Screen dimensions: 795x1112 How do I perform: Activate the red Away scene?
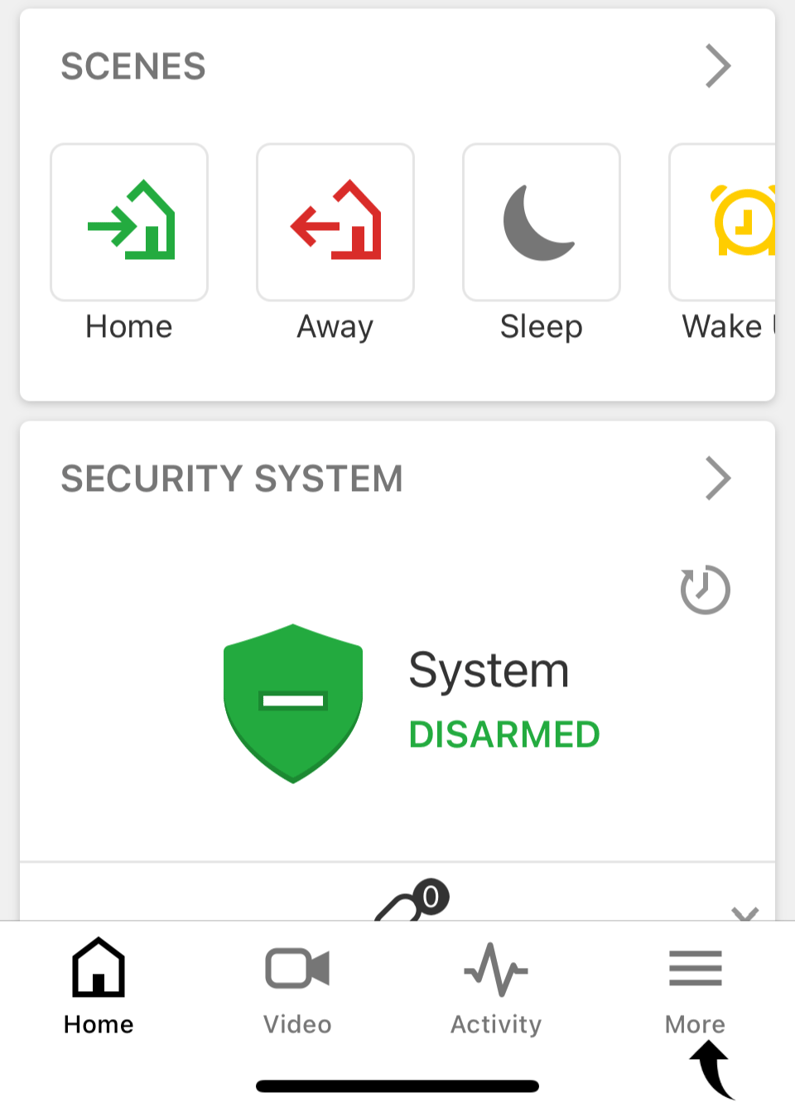334,221
